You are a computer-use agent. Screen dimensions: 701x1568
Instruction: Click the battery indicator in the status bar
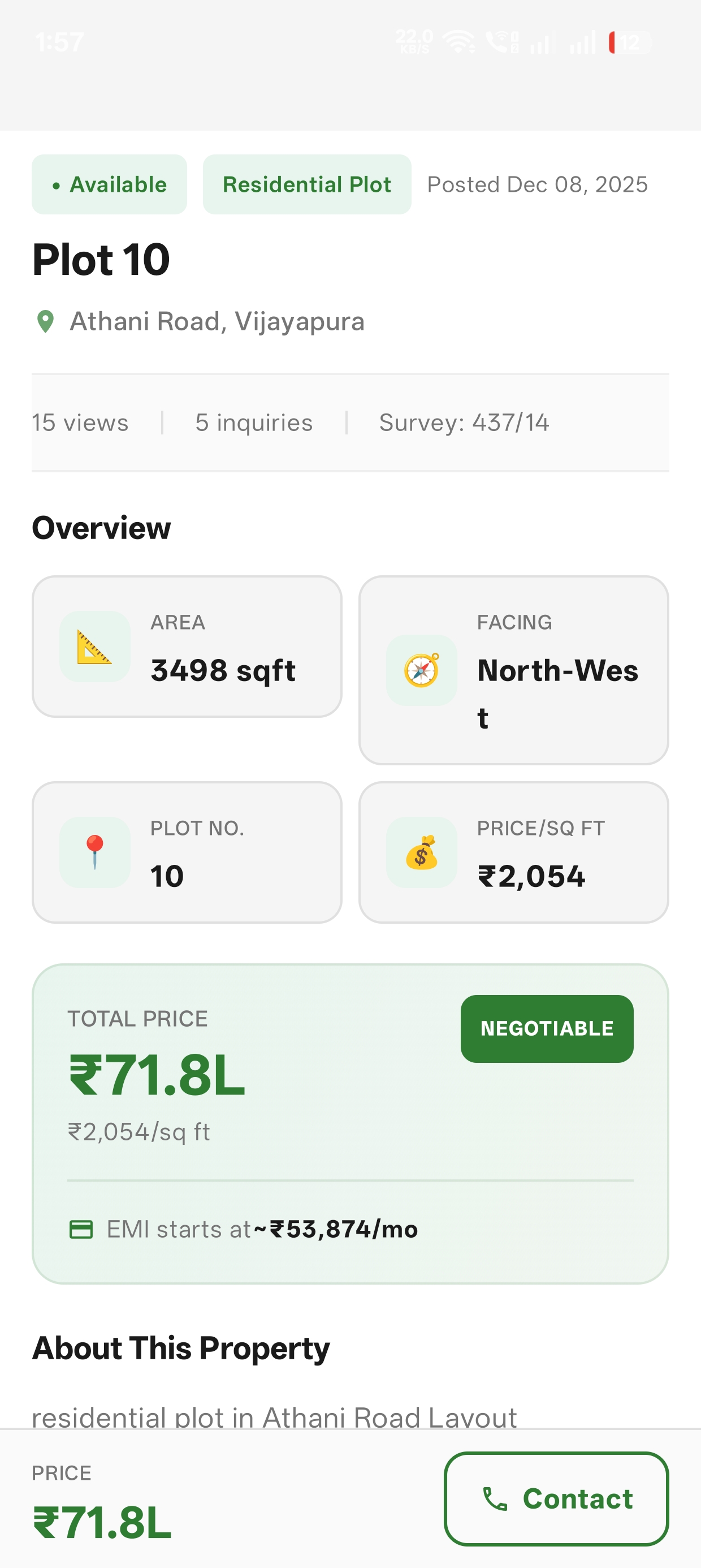coord(626,42)
